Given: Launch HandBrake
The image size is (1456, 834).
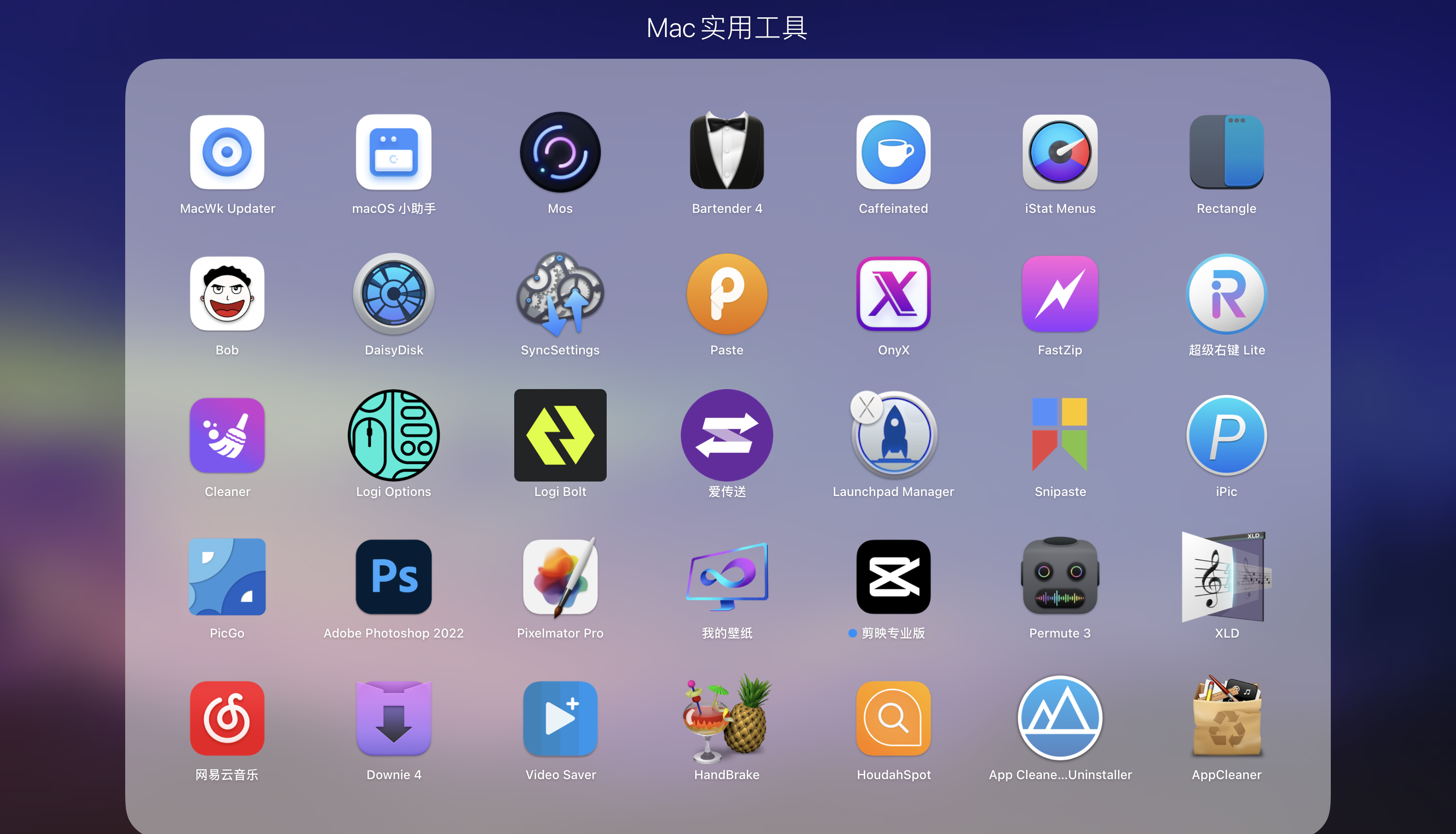Looking at the screenshot, I should click(x=727, y=718).
